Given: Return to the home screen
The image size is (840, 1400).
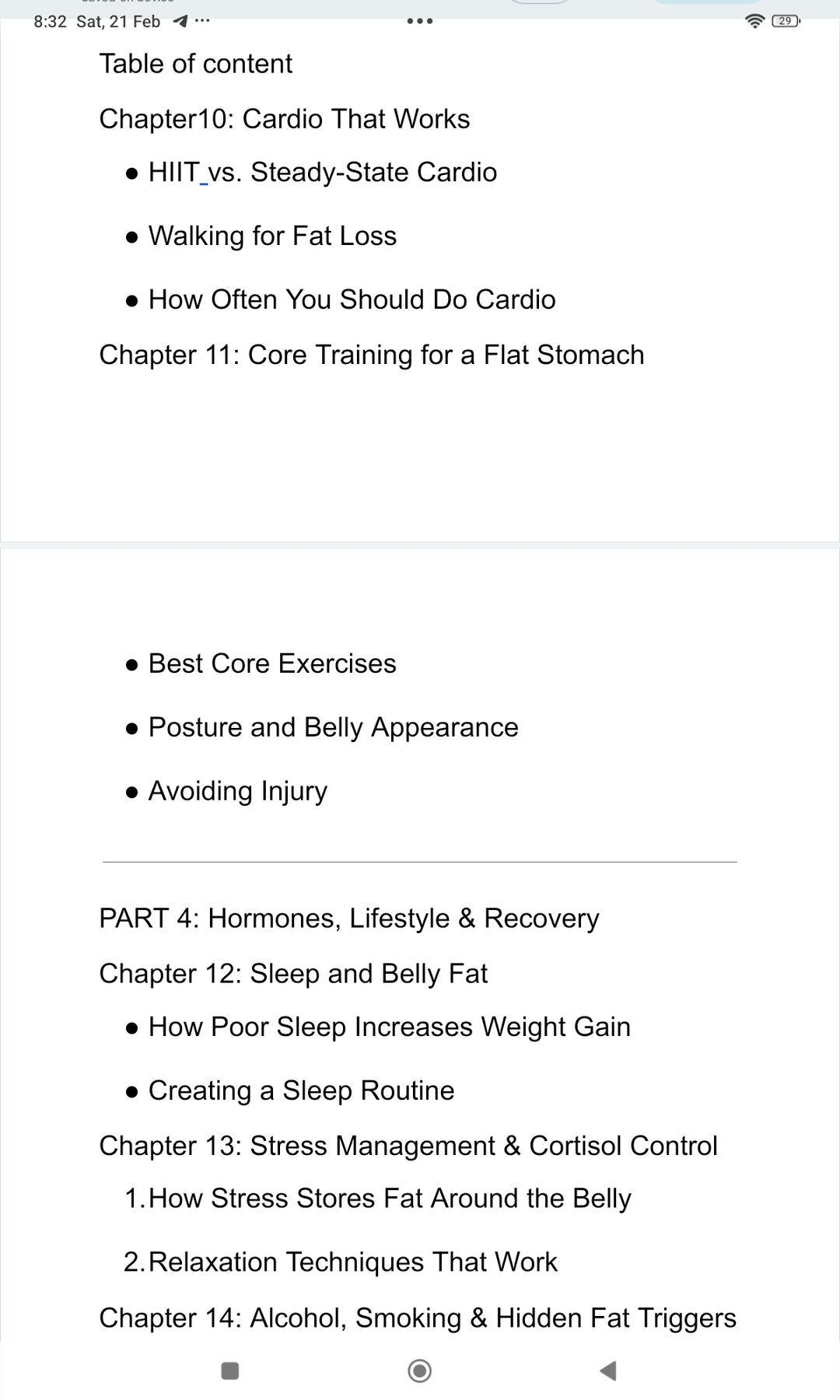Looking at the screenshot, I should tap(420, 1370).
